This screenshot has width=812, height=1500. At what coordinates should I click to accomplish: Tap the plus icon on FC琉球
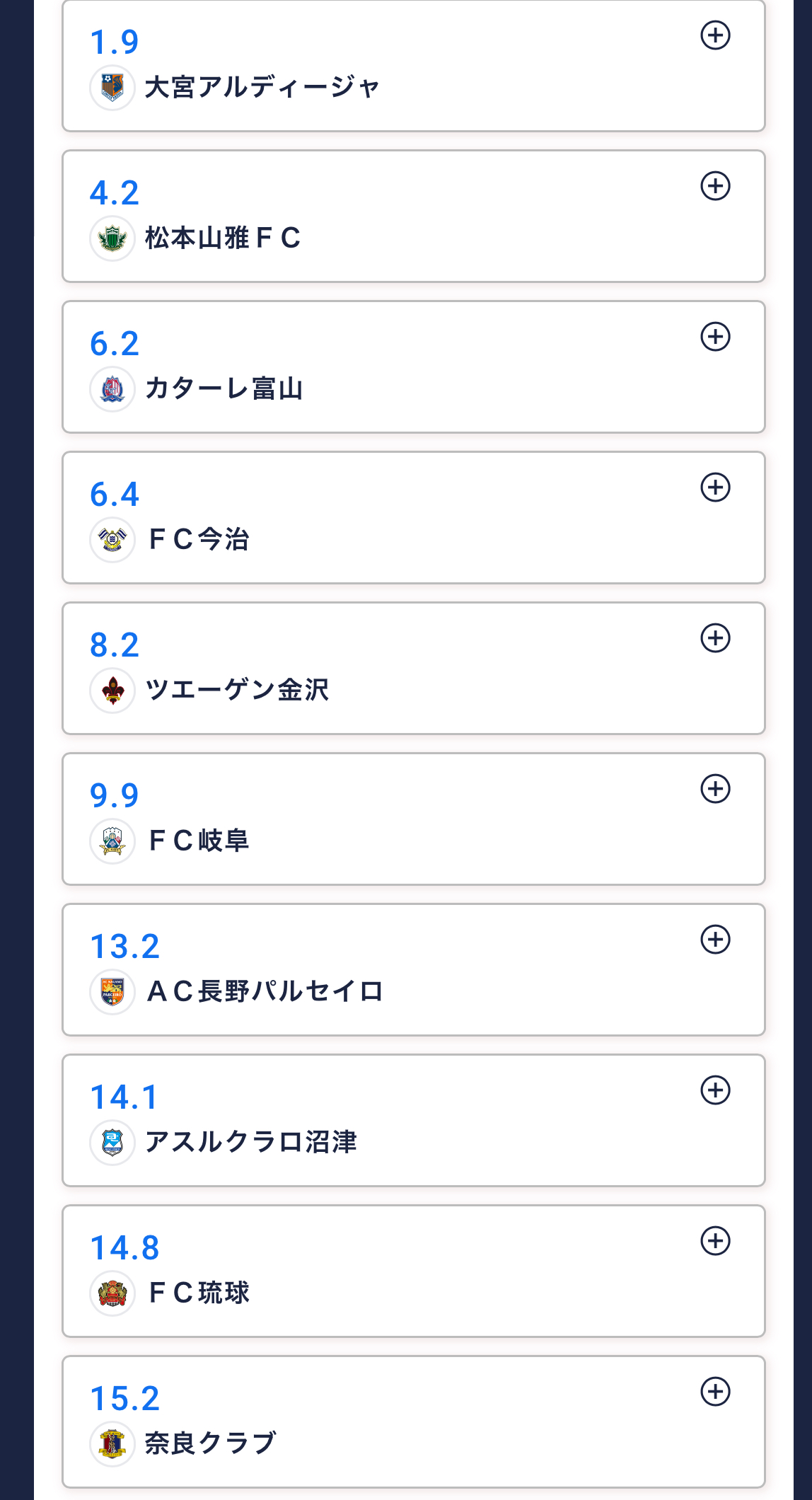pyautogui.click(x=715, y=1241)
